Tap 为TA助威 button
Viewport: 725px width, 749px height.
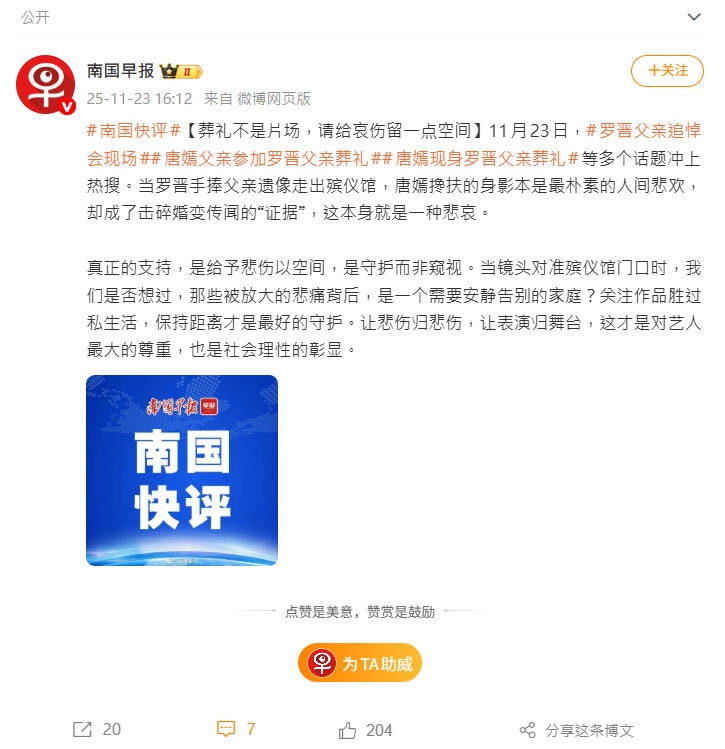coord(360,663)
